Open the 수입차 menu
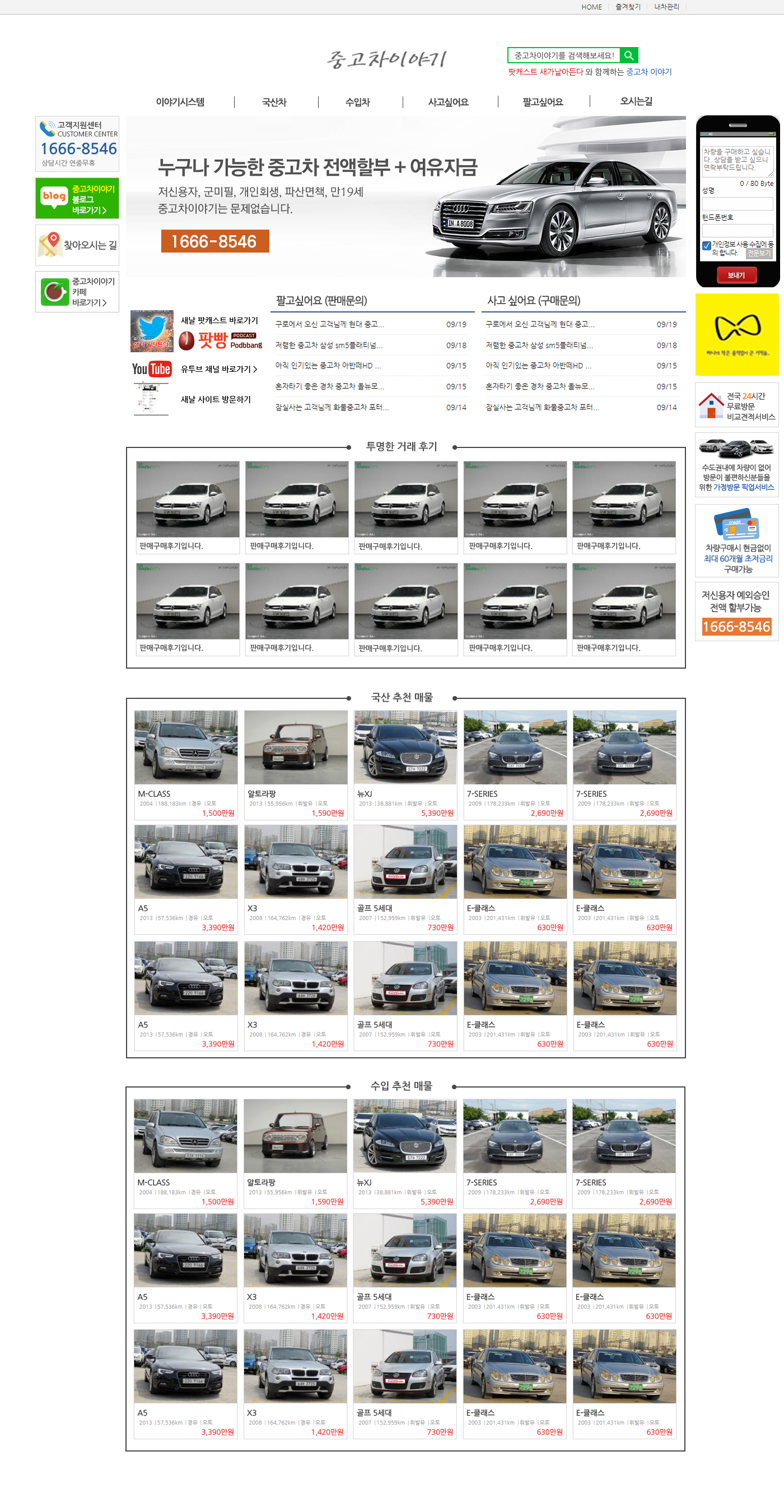Screen dimensions: 784x1512 click(x=357, y=102)
